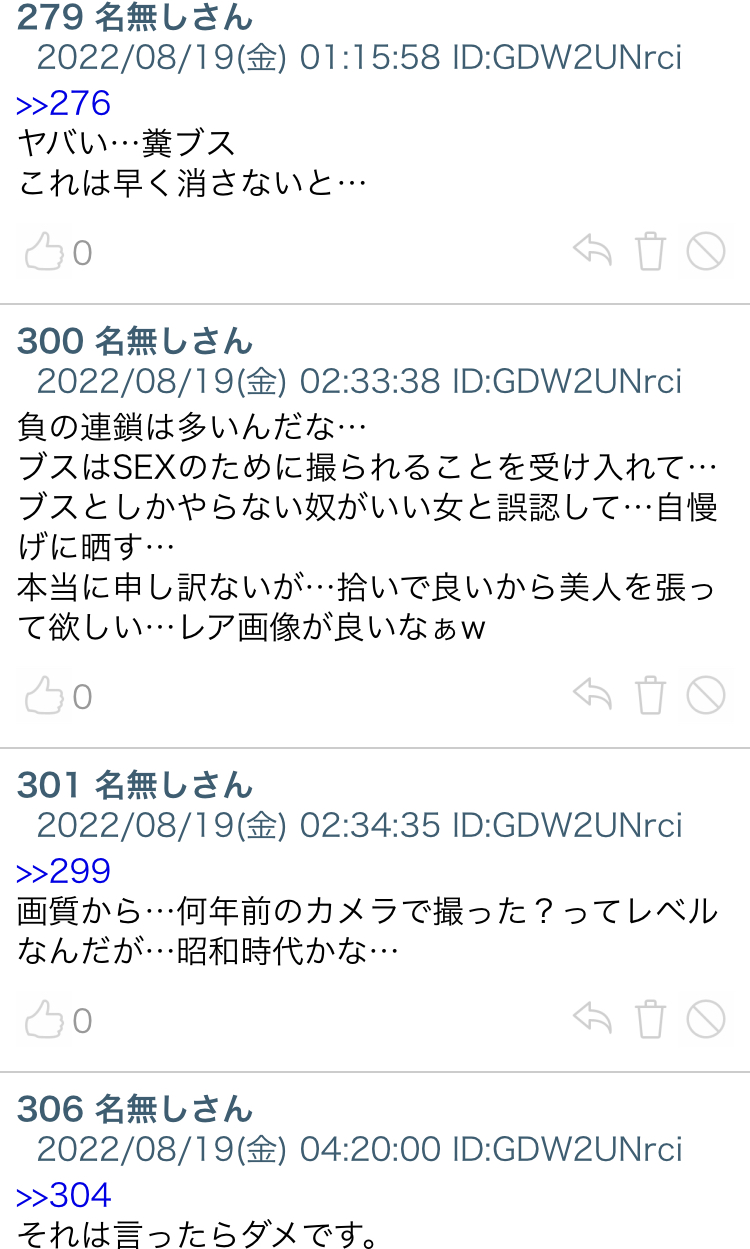Reply to post 300
The width and height of the screenshot is (750, 1249).
click(x=592, y=694)
